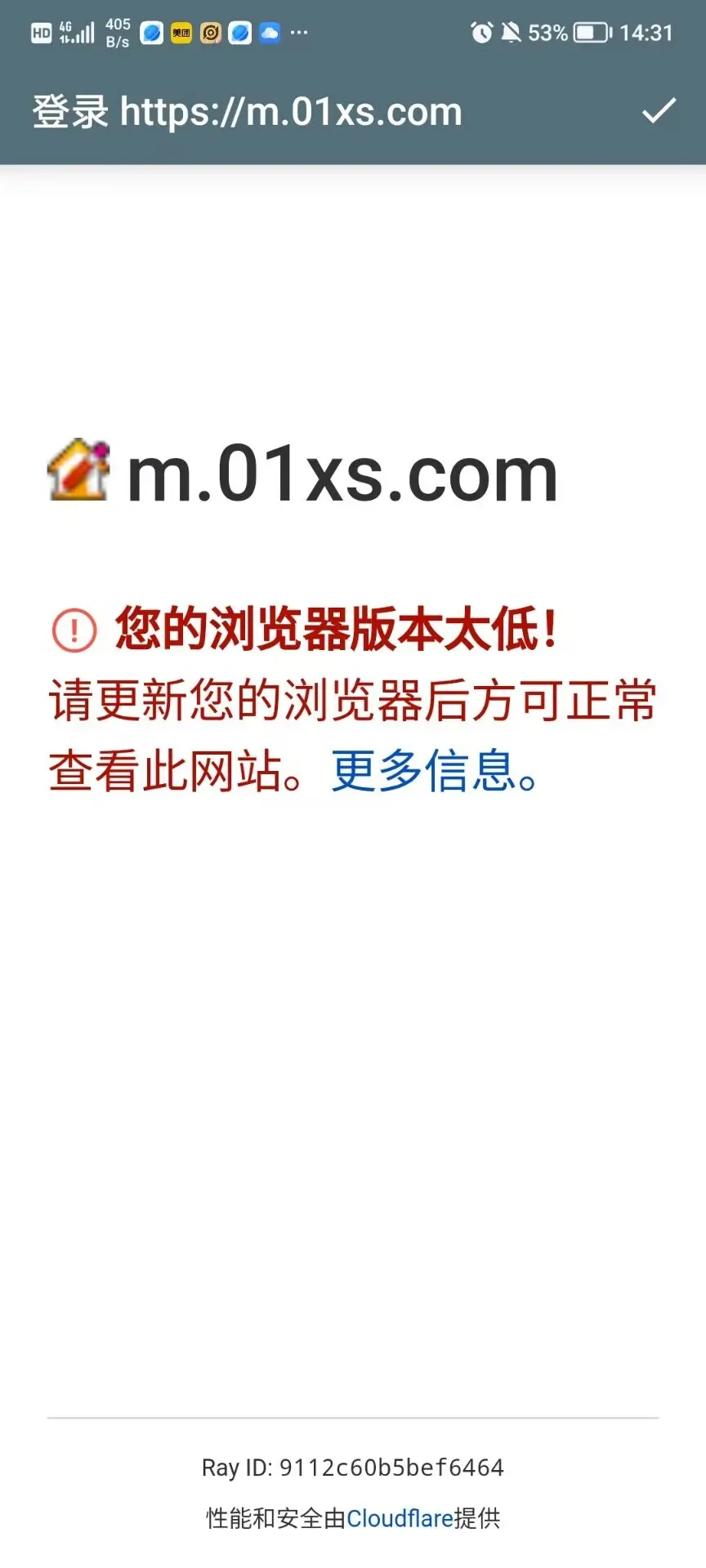Open the 更多信息 link

425,772
